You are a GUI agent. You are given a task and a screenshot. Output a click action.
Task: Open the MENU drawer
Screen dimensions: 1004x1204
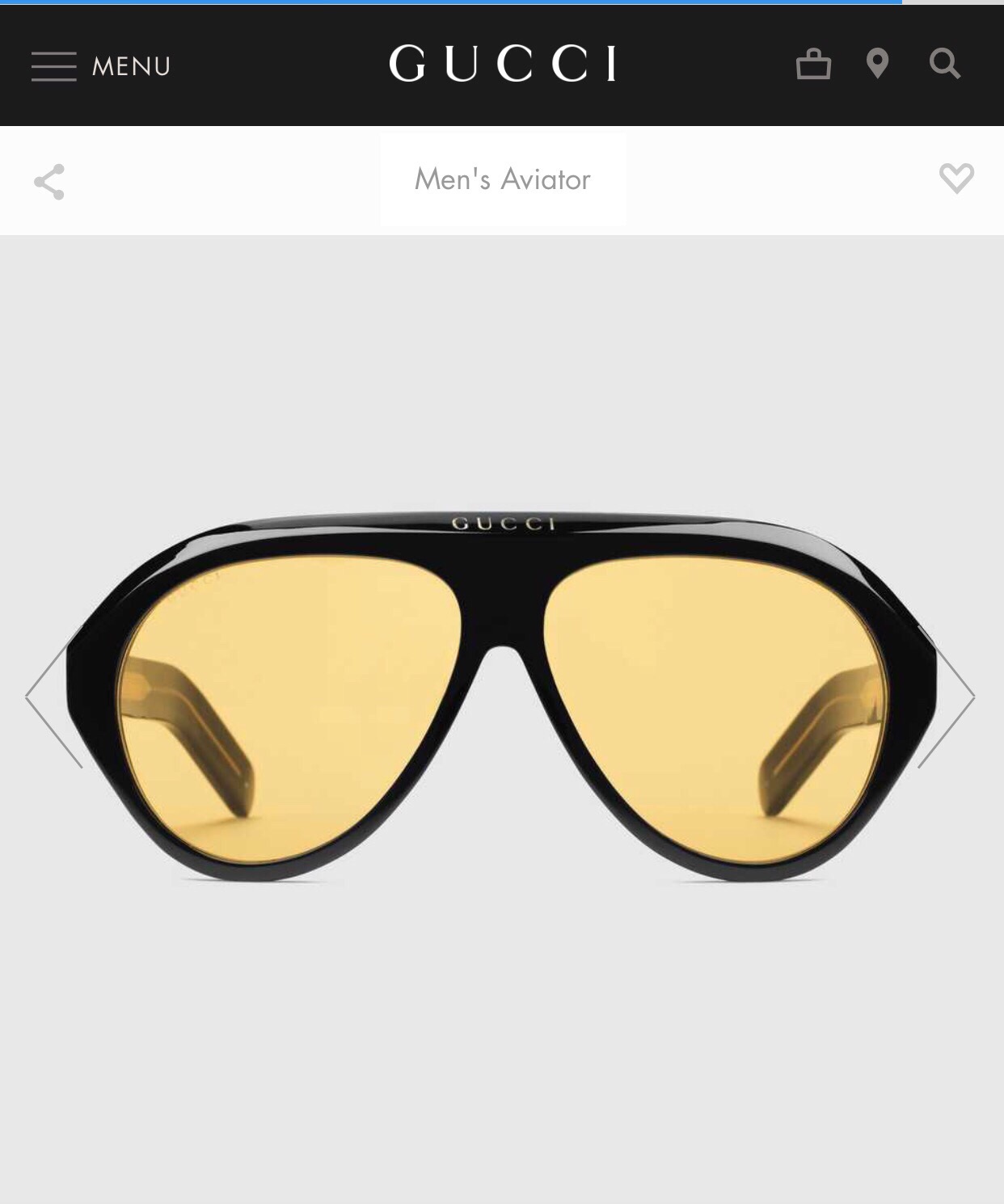pyautogui.click(x=100, y=65)
